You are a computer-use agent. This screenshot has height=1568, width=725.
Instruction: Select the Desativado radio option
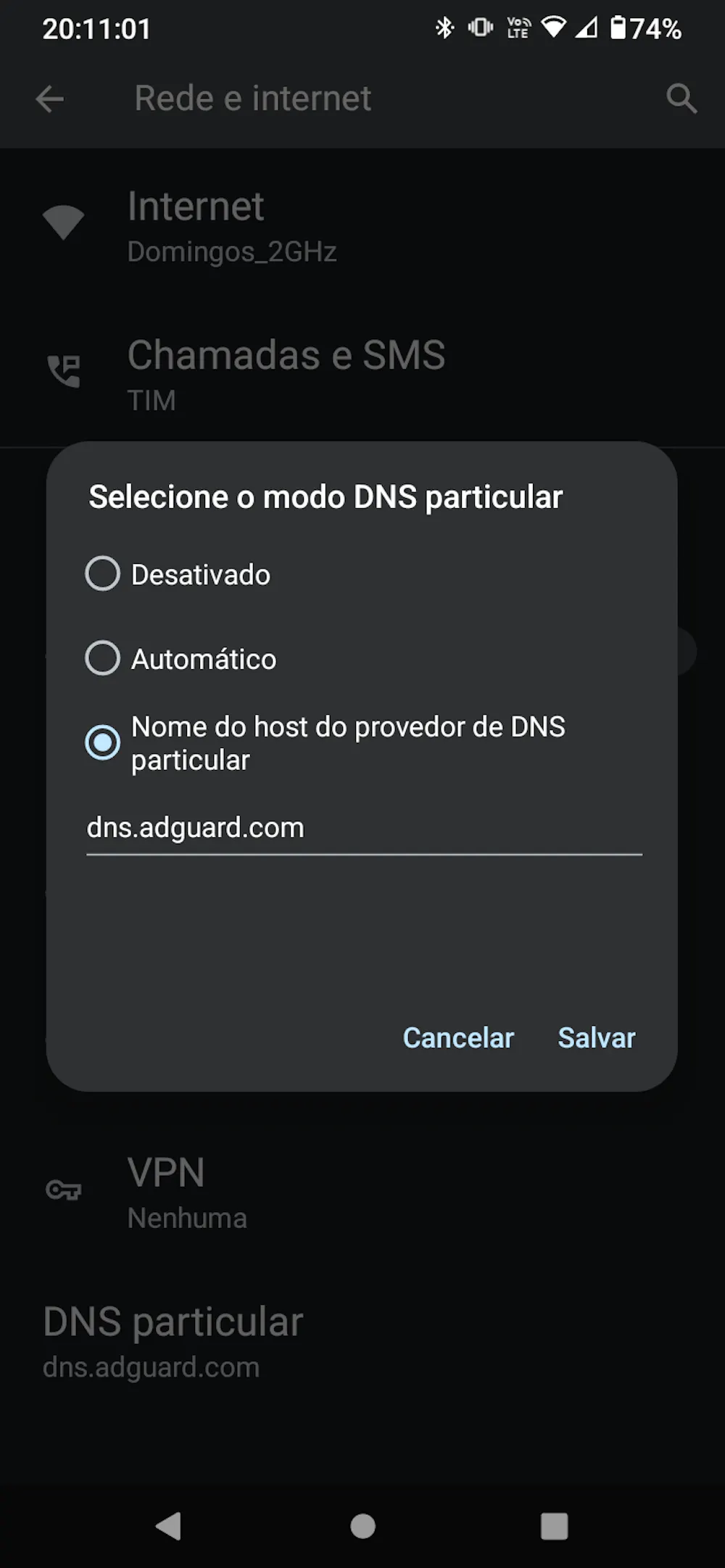(x=103, y=574)
